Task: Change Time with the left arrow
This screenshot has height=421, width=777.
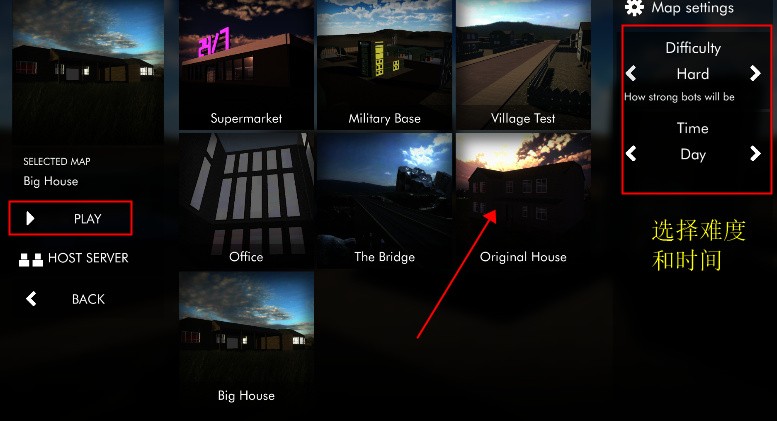Action: [631, 154]
